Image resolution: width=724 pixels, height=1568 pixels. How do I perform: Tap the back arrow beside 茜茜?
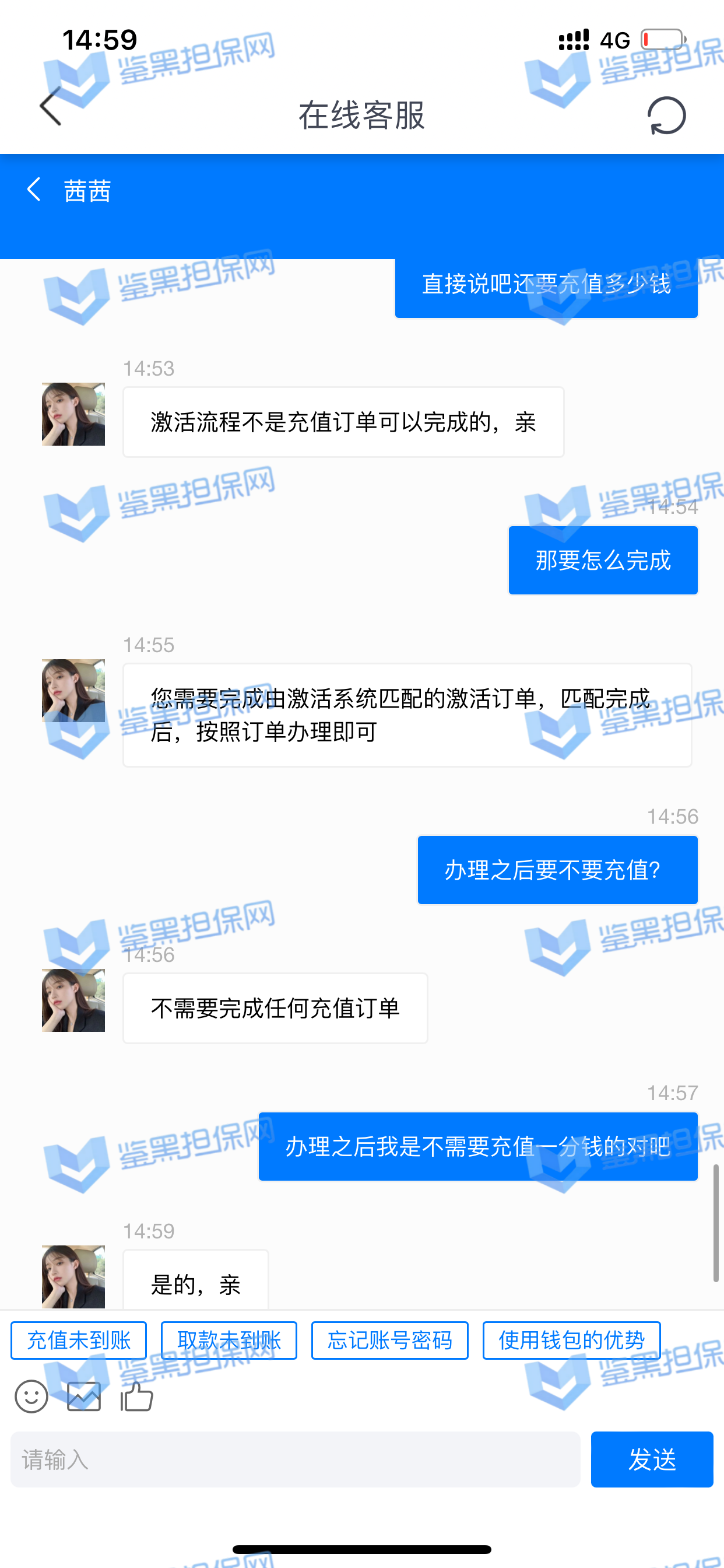[34, 190]
